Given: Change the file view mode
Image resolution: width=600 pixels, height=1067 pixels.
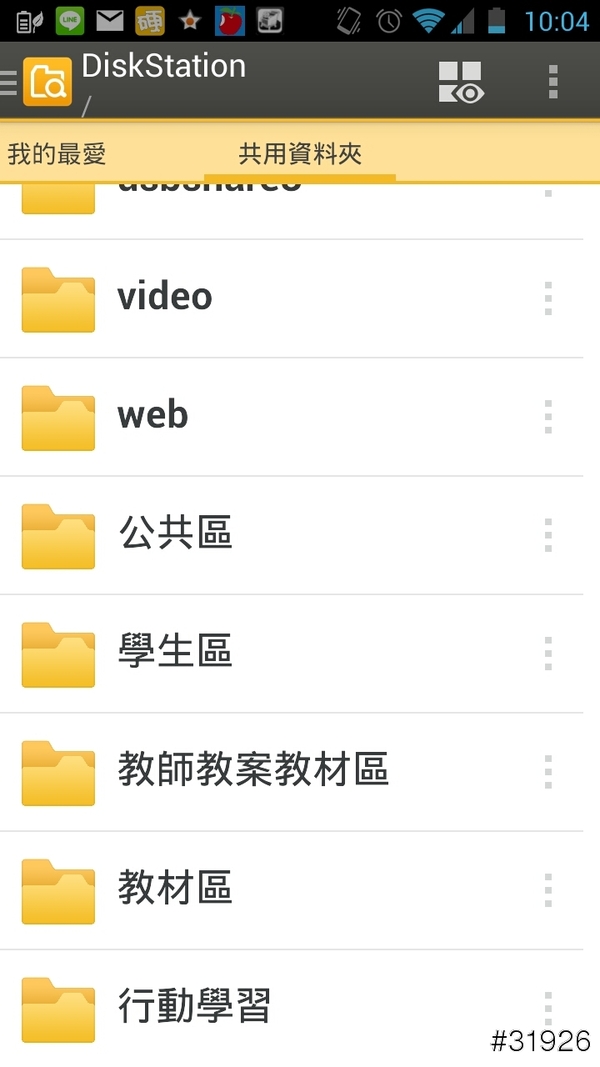Looking at the screenshot, I should tap(460, 82).
